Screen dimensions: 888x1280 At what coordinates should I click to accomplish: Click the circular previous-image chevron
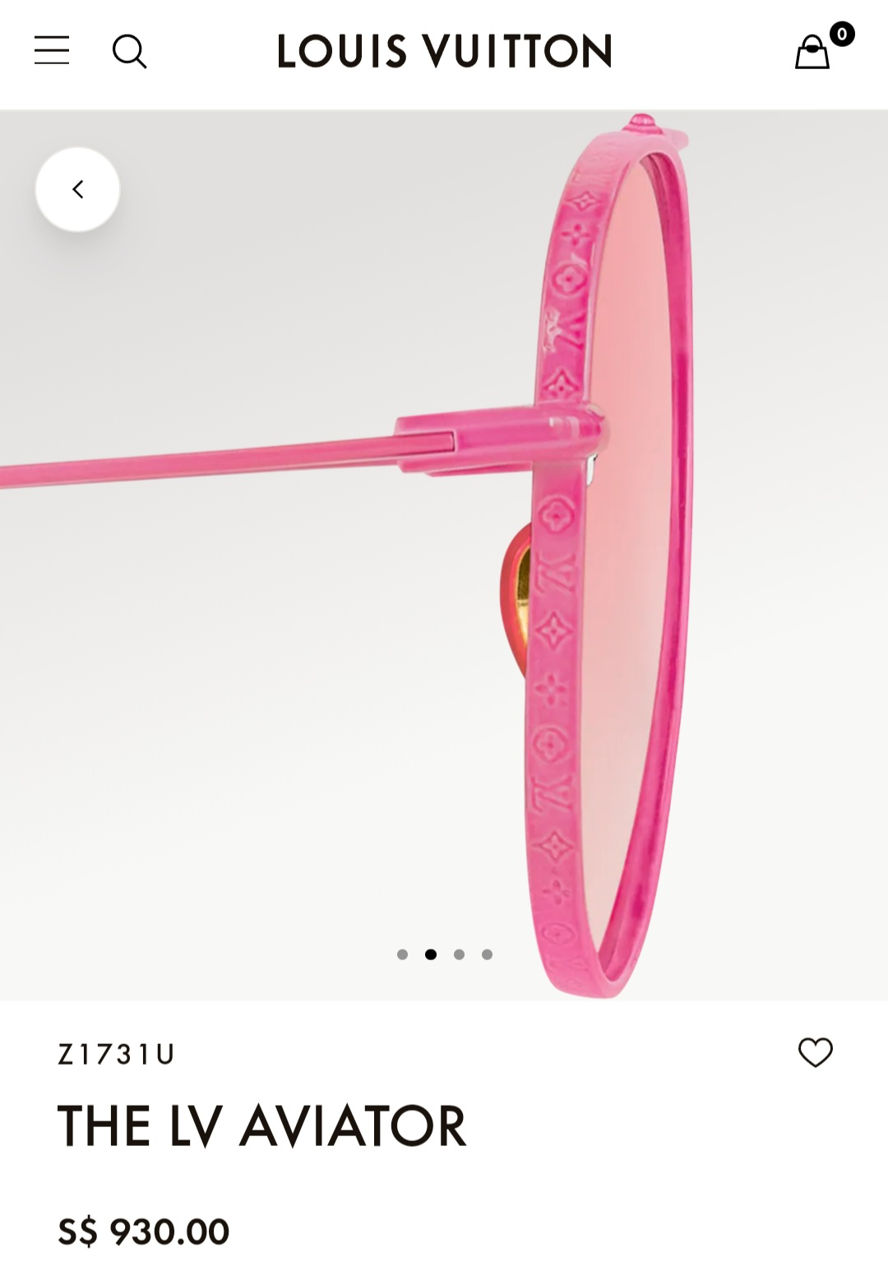[x=77, y=188]
